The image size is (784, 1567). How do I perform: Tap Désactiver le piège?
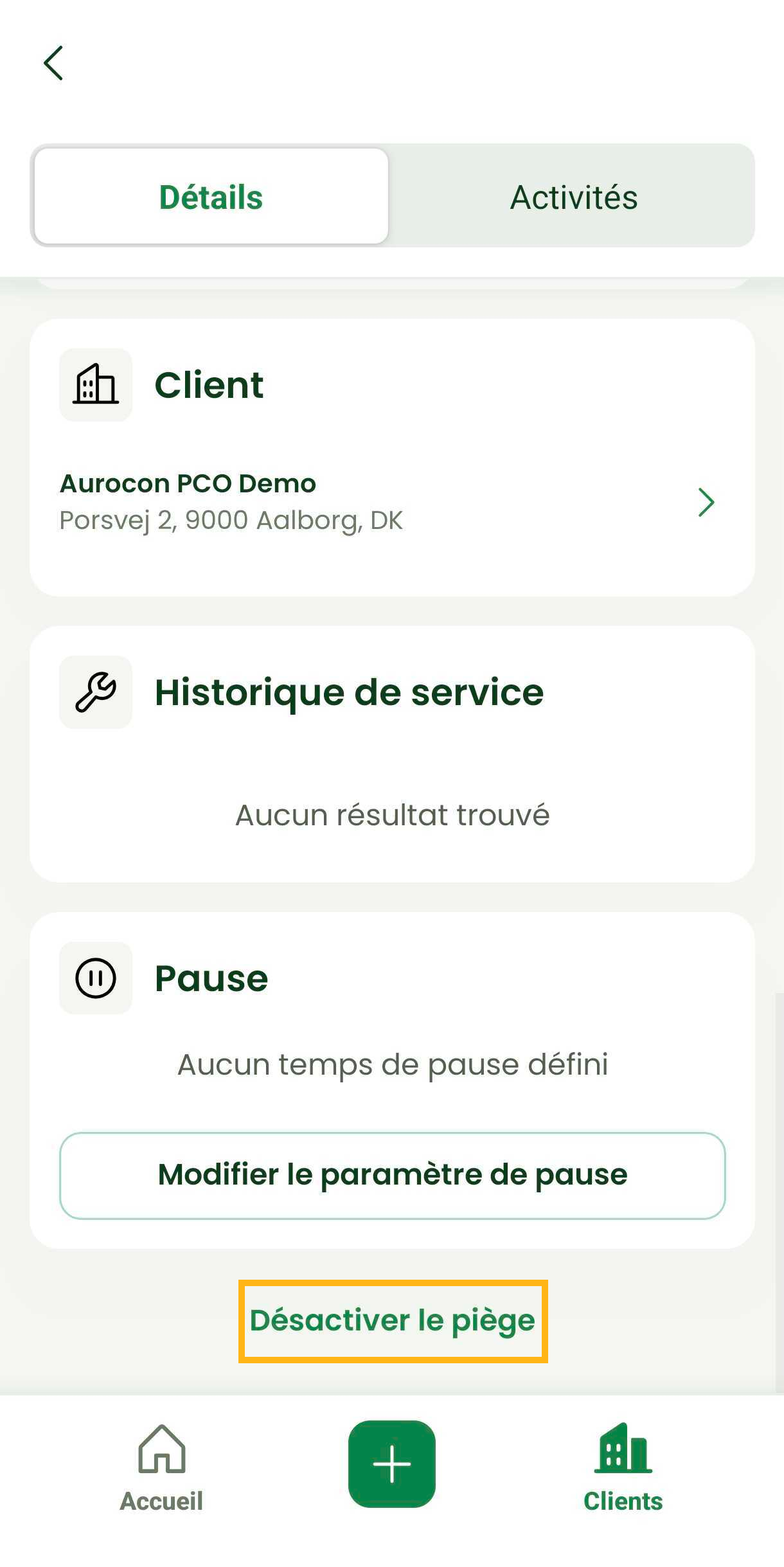[392, 1321]
